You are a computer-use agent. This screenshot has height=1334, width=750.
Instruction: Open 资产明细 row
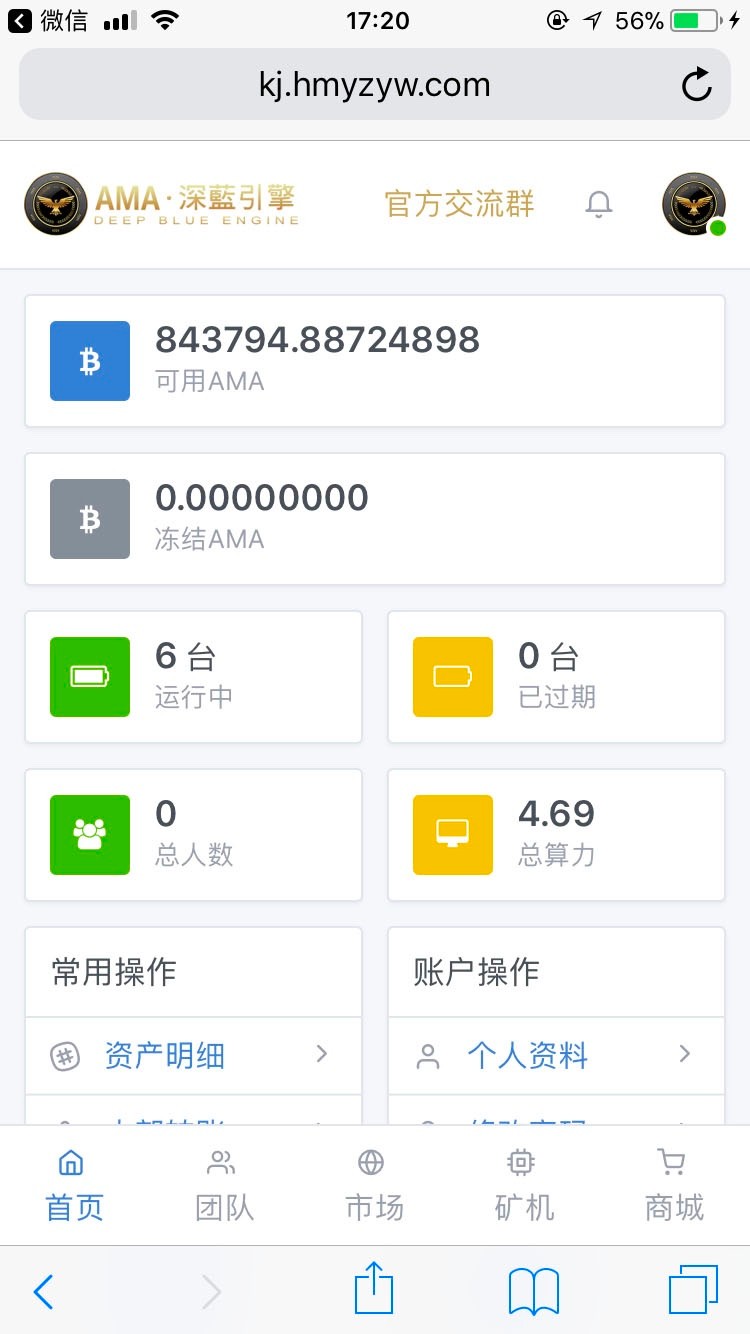click(192, 1055)
